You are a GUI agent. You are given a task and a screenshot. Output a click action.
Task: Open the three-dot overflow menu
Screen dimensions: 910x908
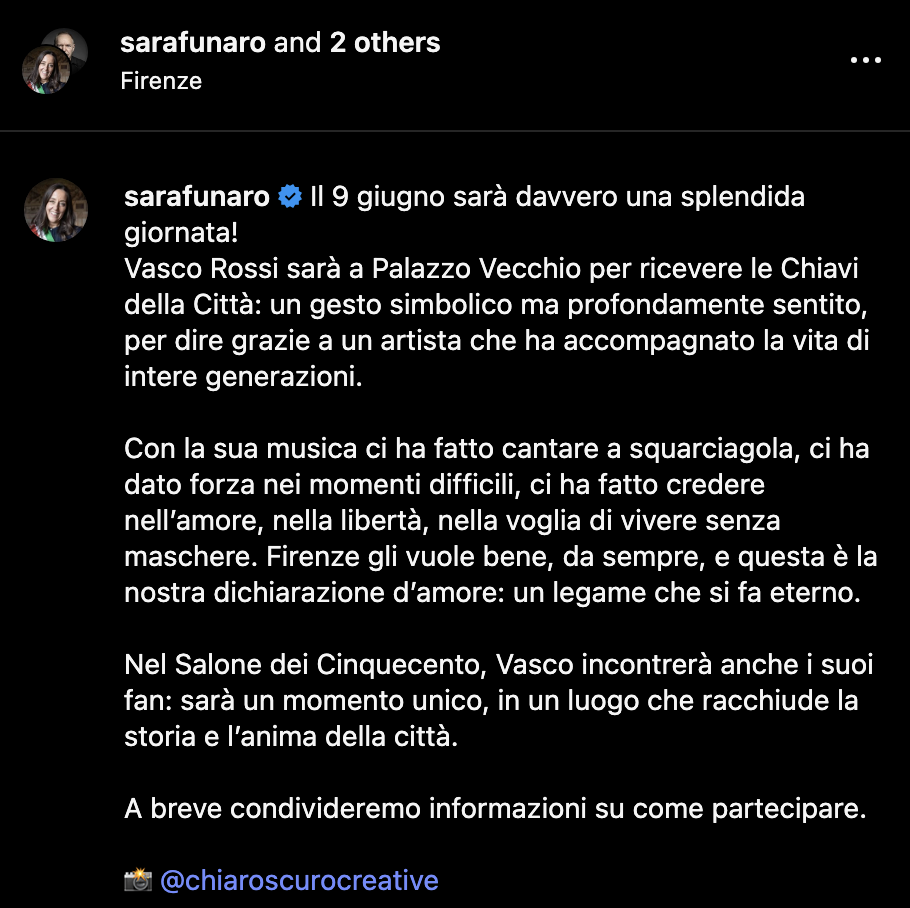click(866, 60)
